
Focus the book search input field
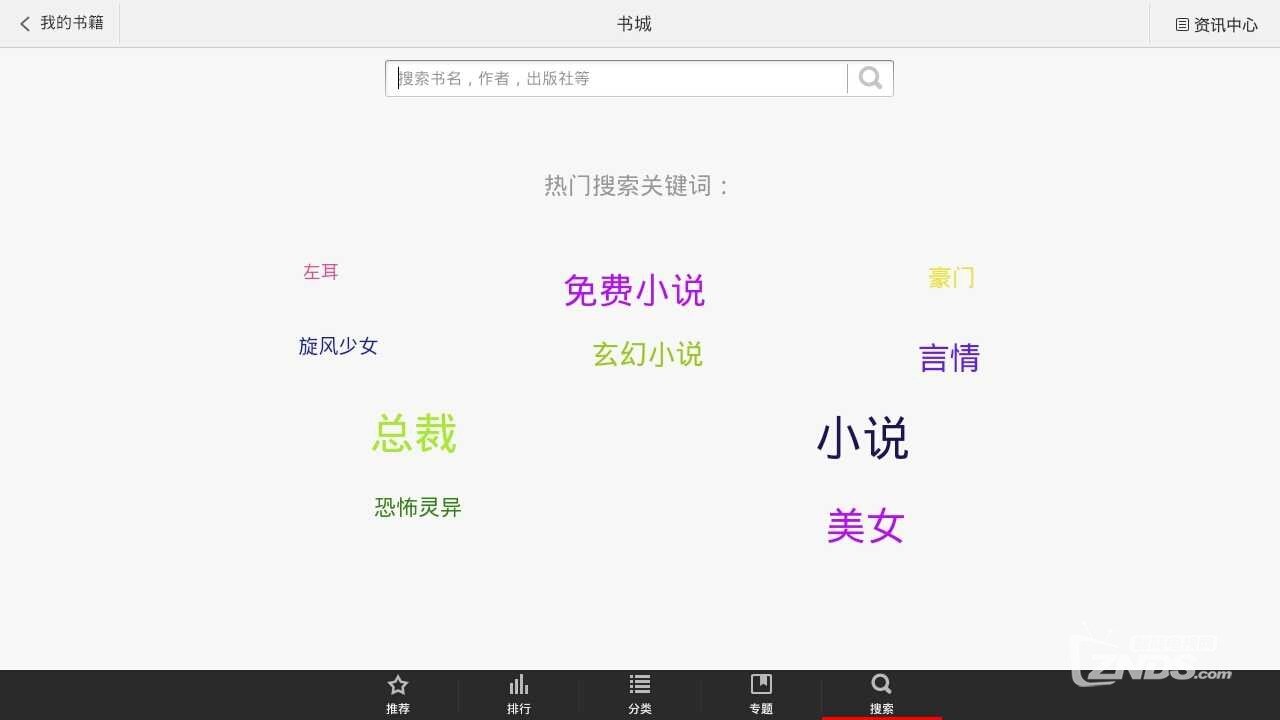(616, 78)
